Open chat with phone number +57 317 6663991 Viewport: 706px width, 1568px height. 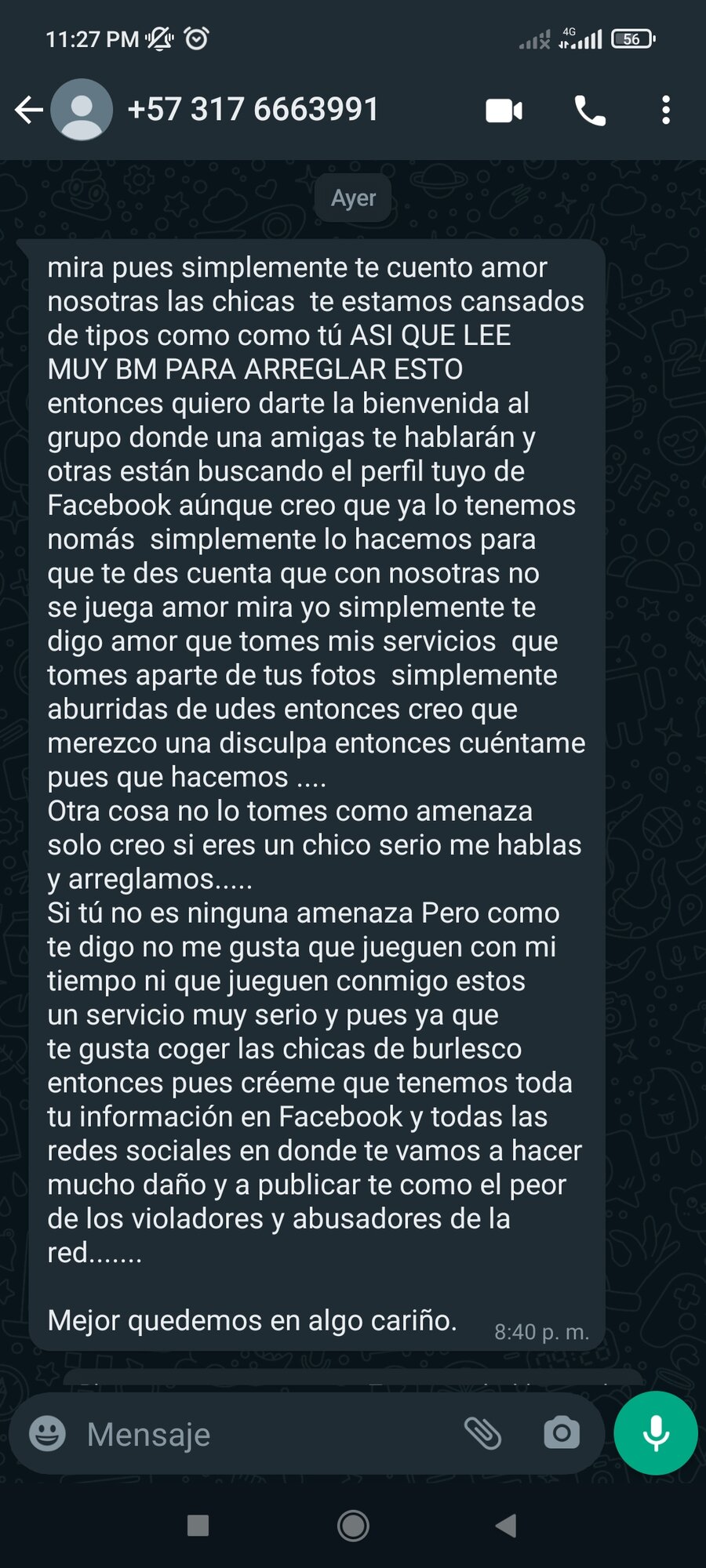pos(253,110)
